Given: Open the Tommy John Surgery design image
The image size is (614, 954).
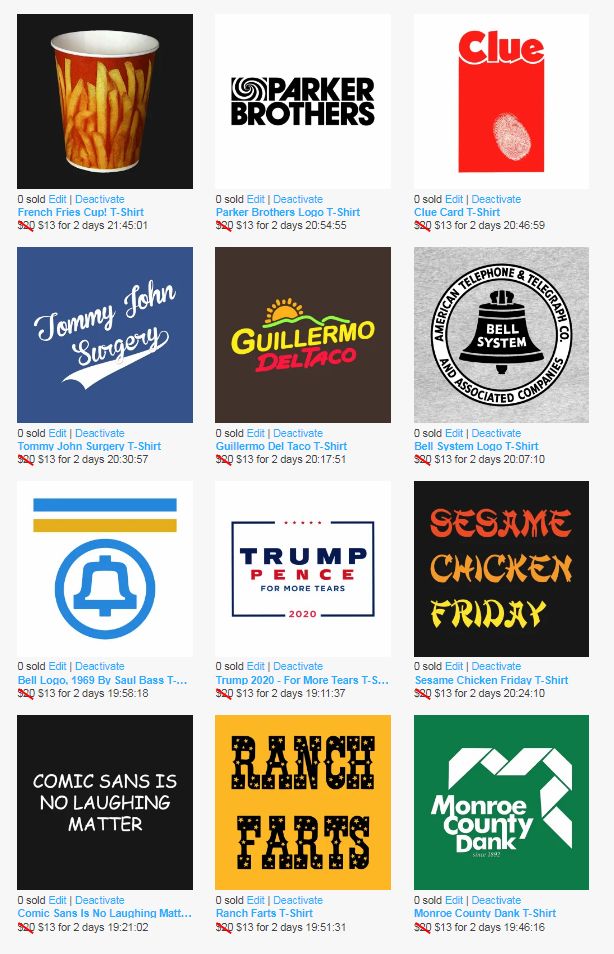Looking at the screenshot, I should [105, 335].
